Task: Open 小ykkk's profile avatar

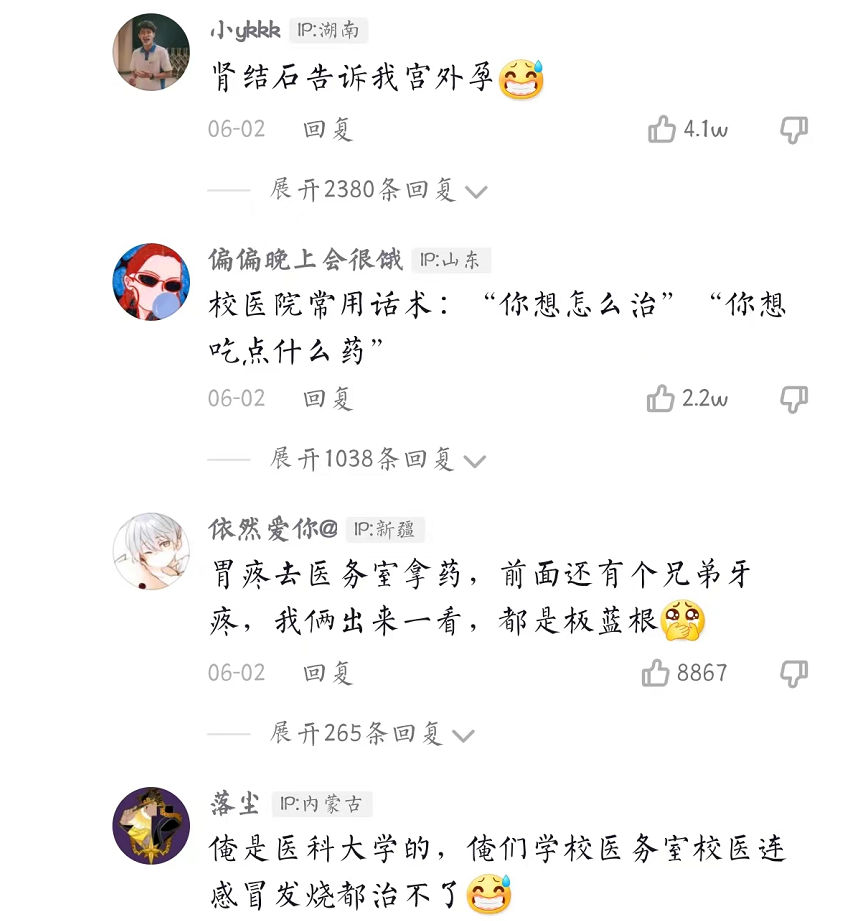Action: pos(151,52)
